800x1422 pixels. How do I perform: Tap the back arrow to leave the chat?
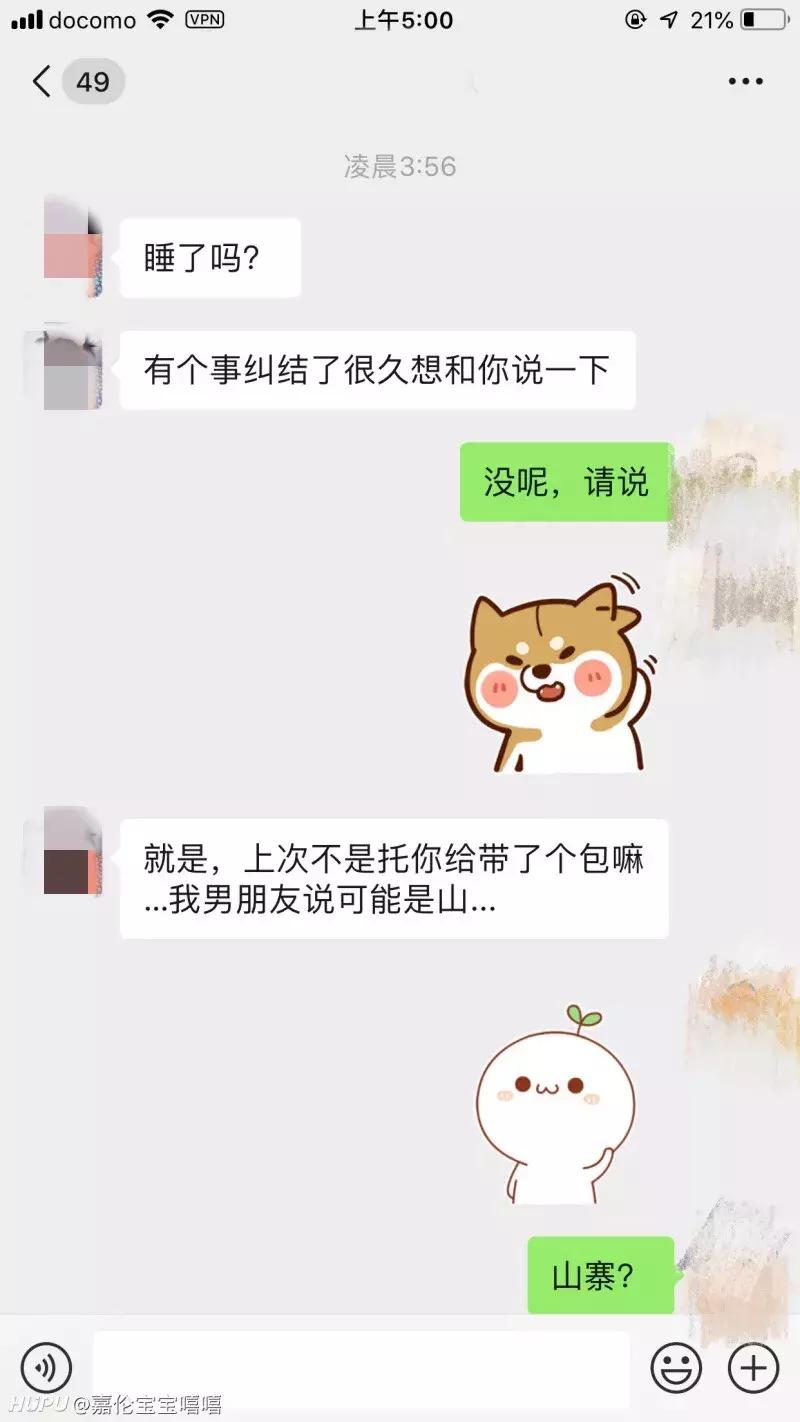39,82
